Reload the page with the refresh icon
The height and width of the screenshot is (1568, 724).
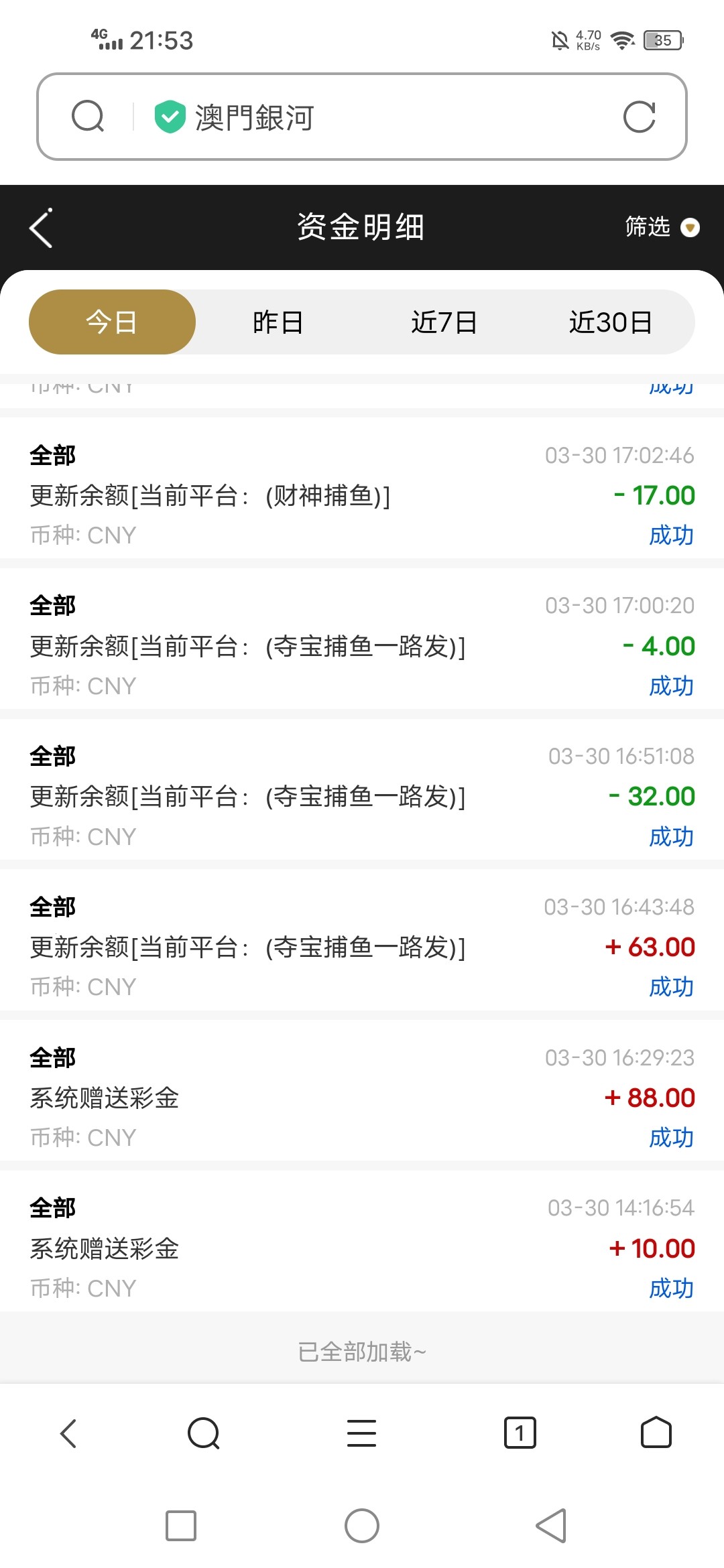point(639,117)
